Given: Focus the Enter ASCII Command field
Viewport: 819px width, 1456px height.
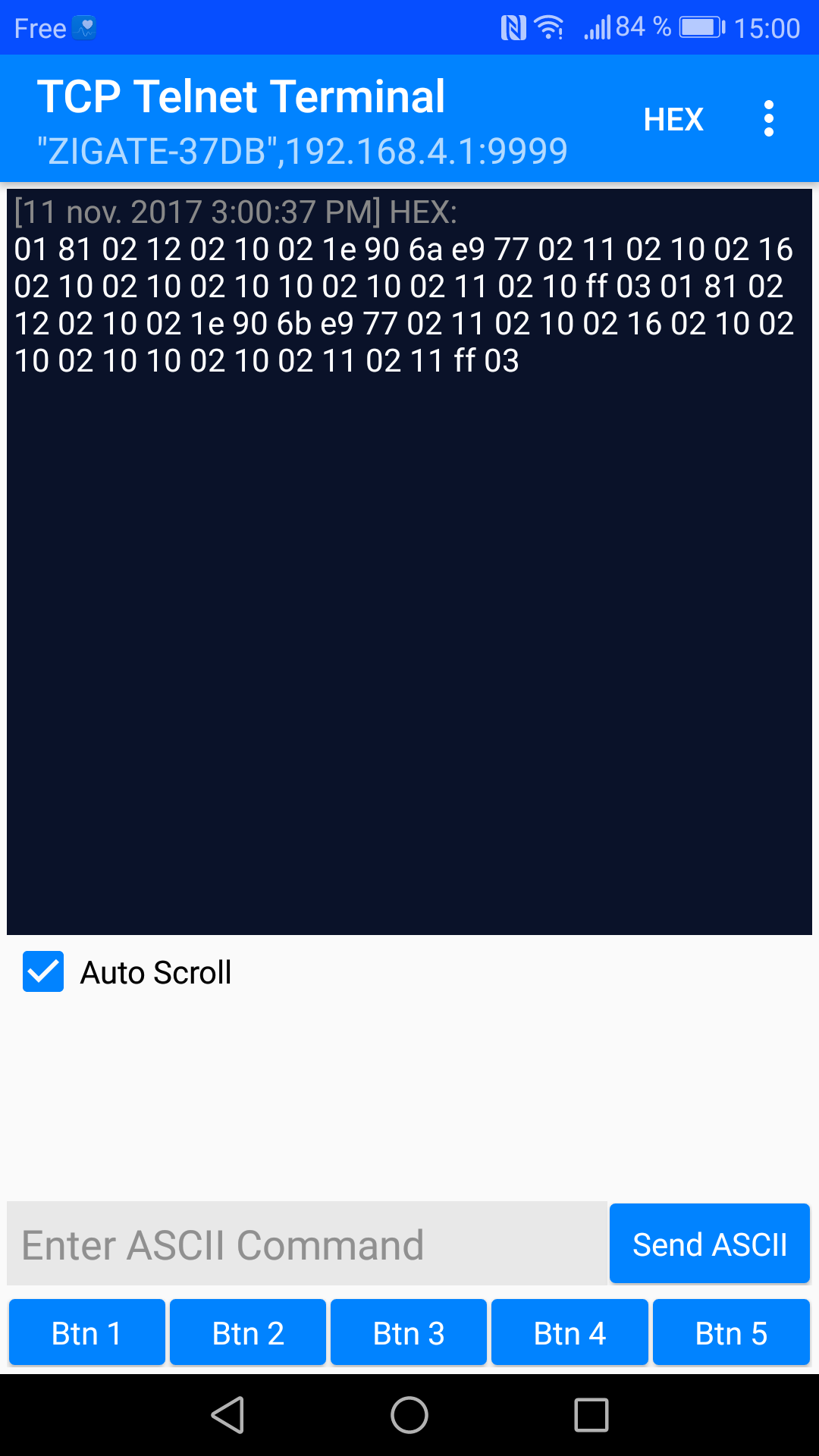Looking at the screenshot, I should 307,1244.
